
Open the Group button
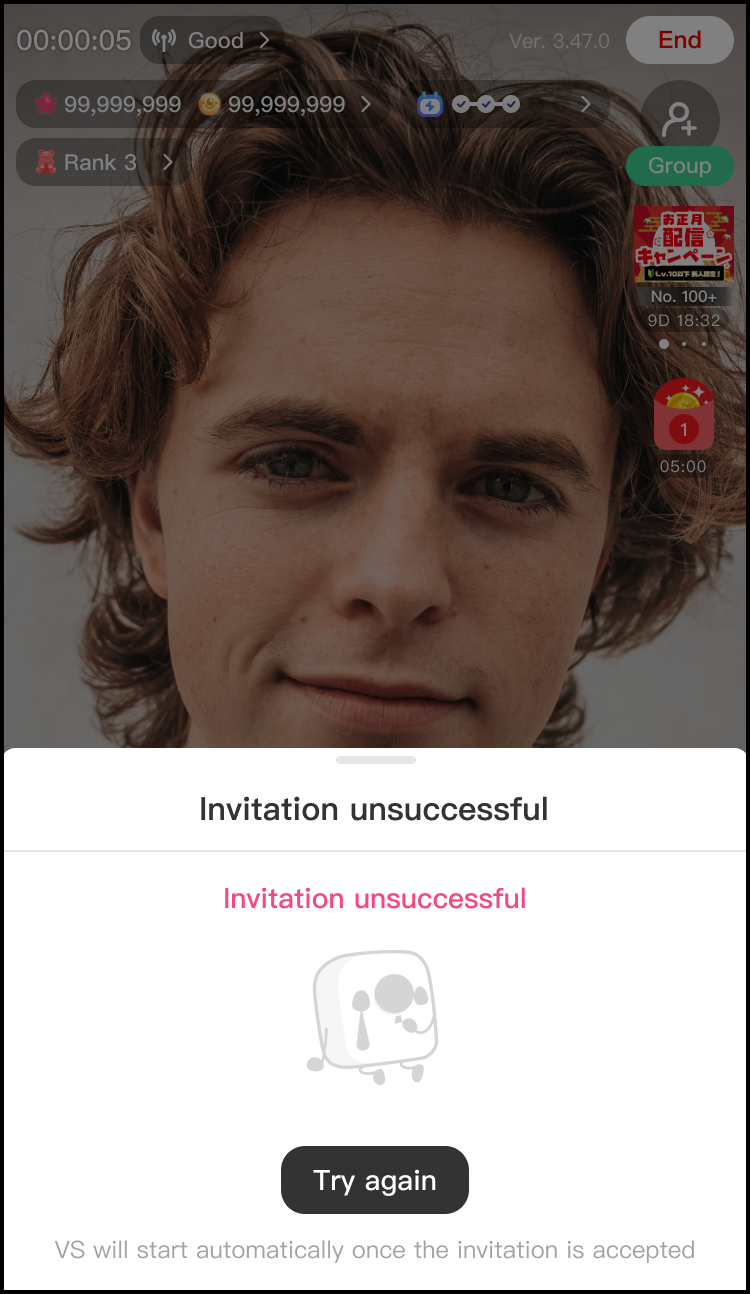click(x=680, y=166)
